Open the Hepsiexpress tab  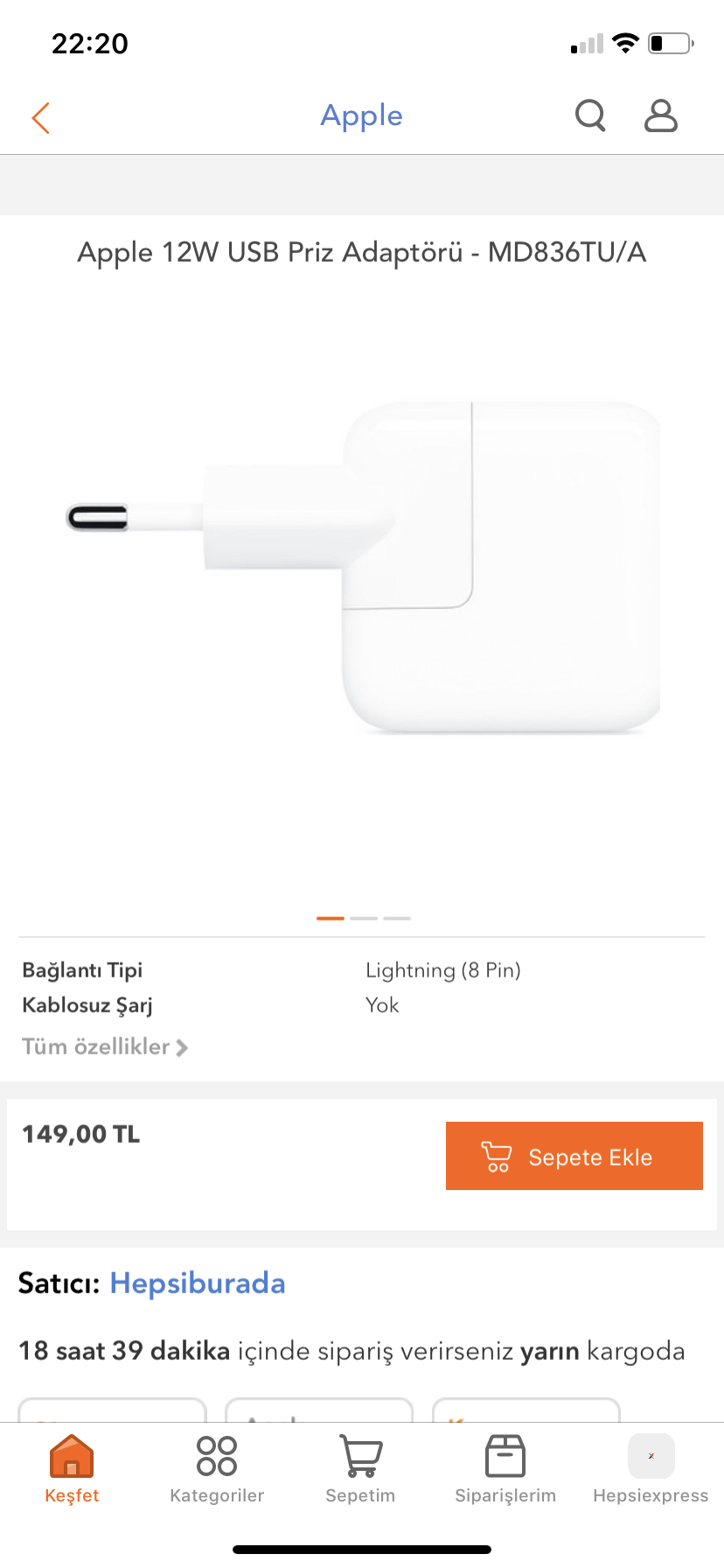651,1470
